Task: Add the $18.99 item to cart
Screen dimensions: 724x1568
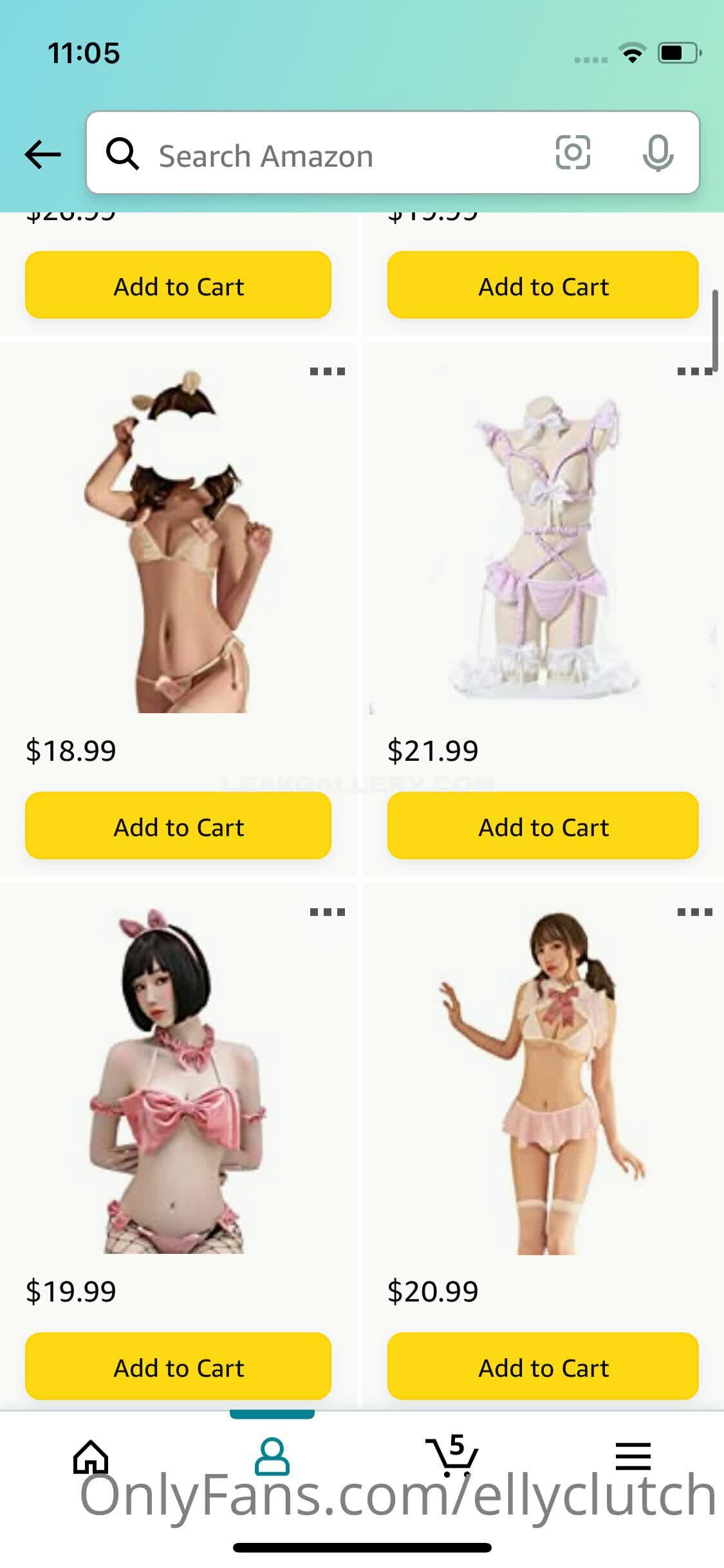Action: (178, 826)
